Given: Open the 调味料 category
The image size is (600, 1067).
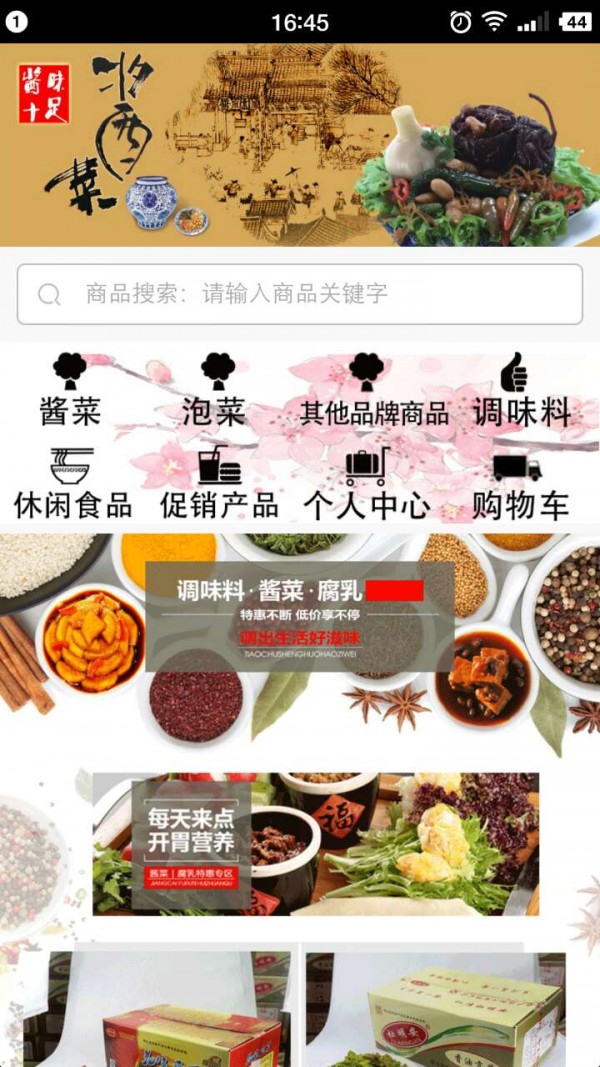Looking at the screenshot, I should tap(521, 391).
